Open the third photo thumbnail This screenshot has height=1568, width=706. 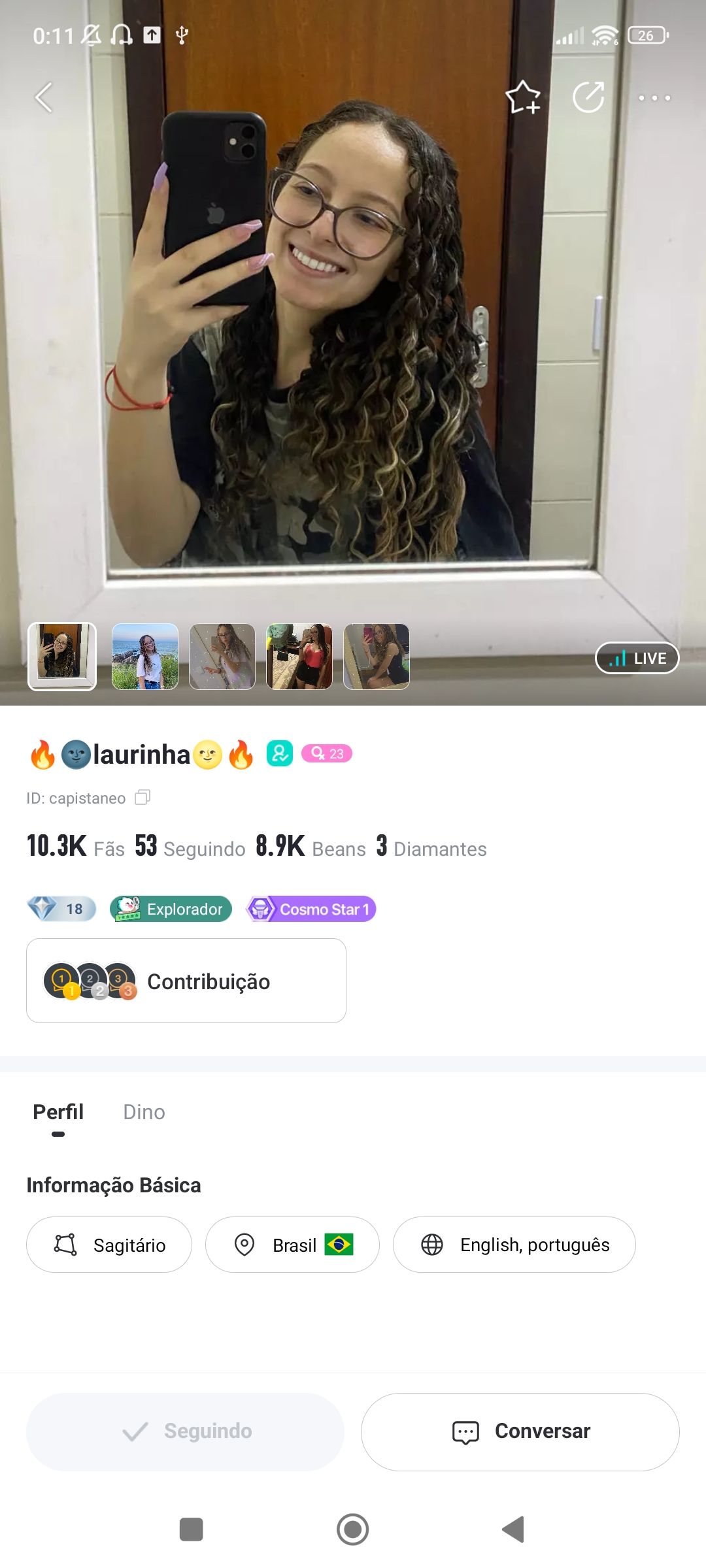click(x=222, y=657)
